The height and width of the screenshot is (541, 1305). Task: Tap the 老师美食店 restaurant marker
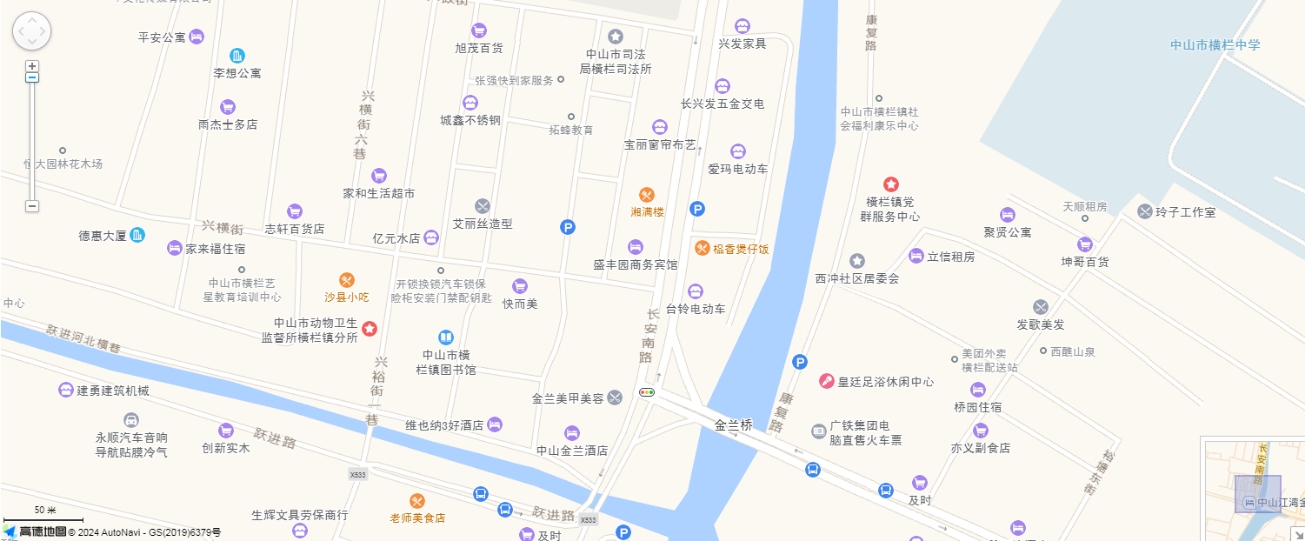[417, 500]
